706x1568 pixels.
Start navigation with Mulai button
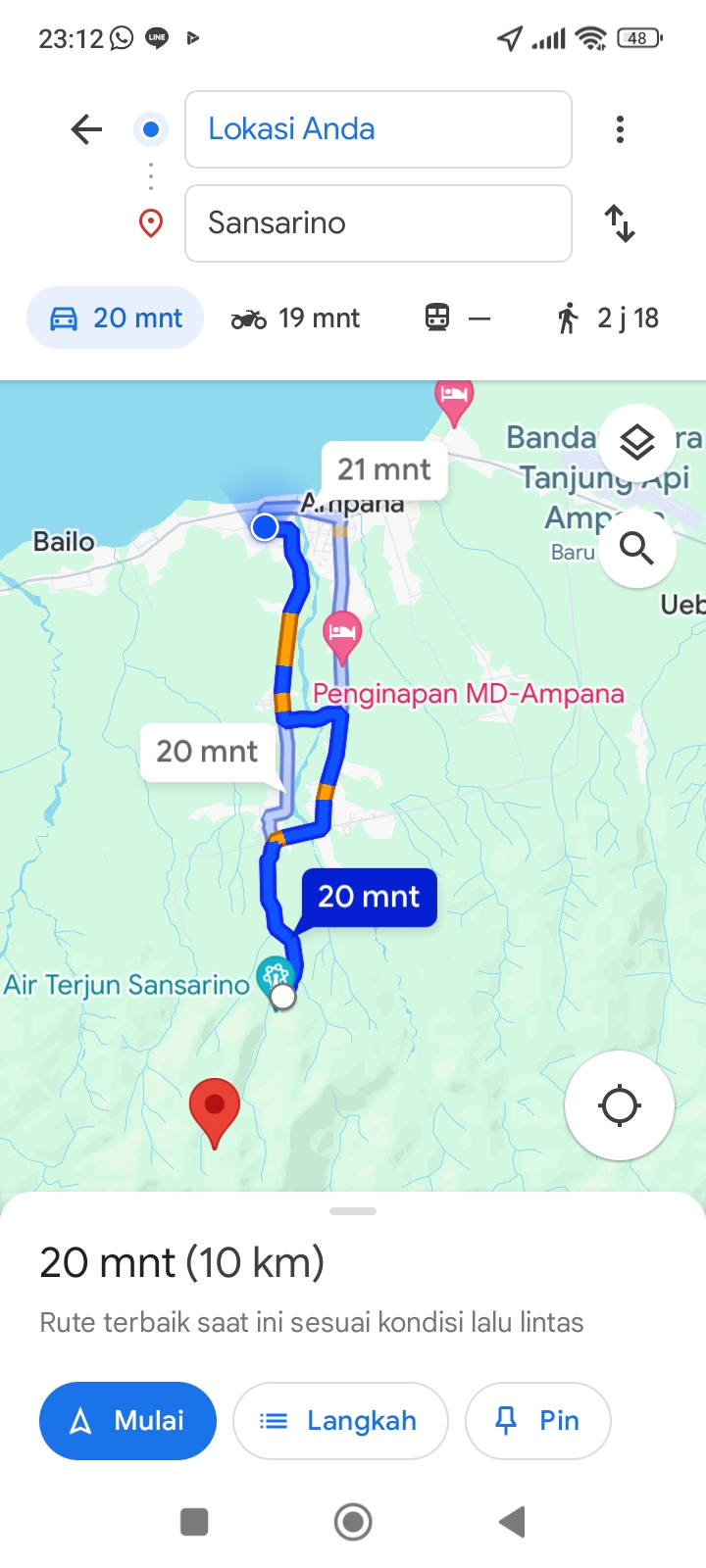pos(127,1421)
